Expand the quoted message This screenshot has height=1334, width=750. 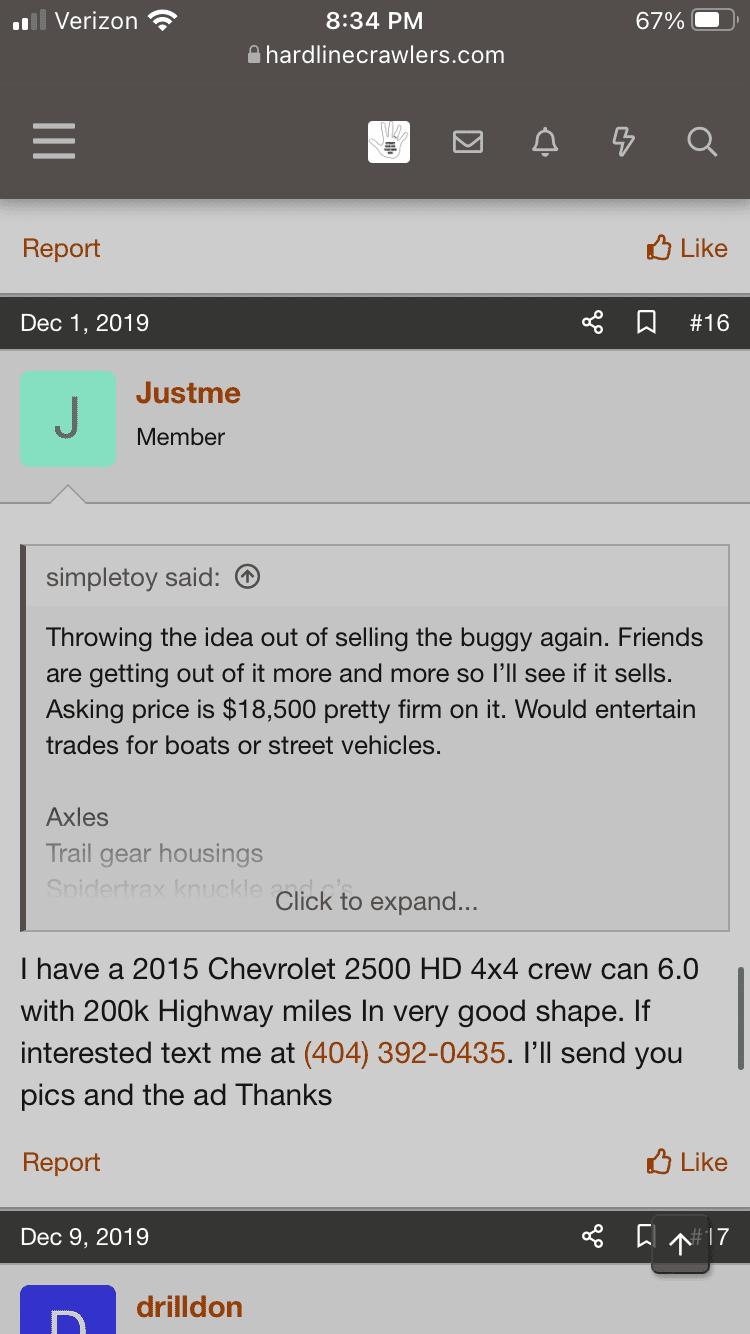[x=376, y=902]
